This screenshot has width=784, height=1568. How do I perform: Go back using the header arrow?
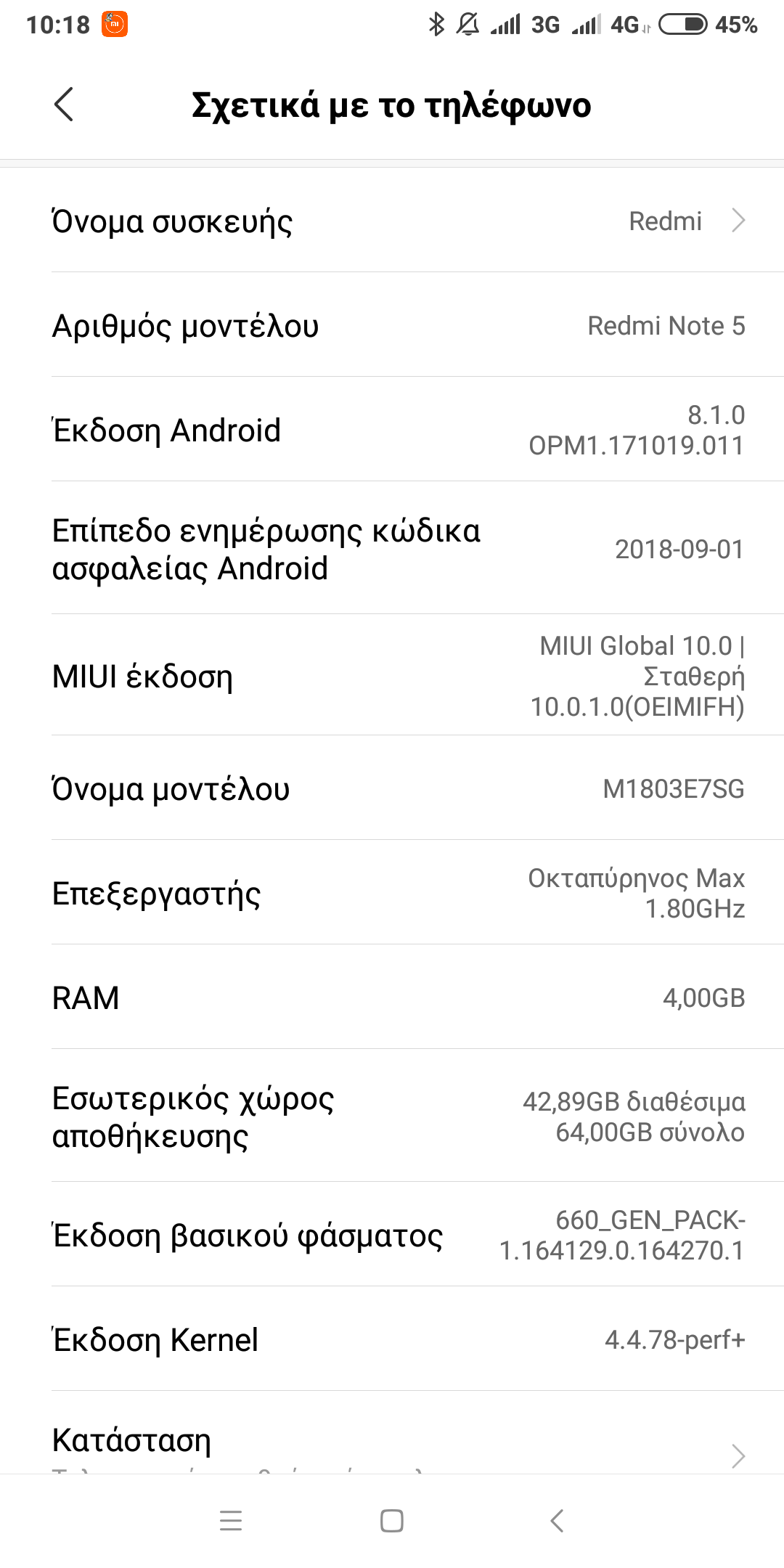pos(64,105)
